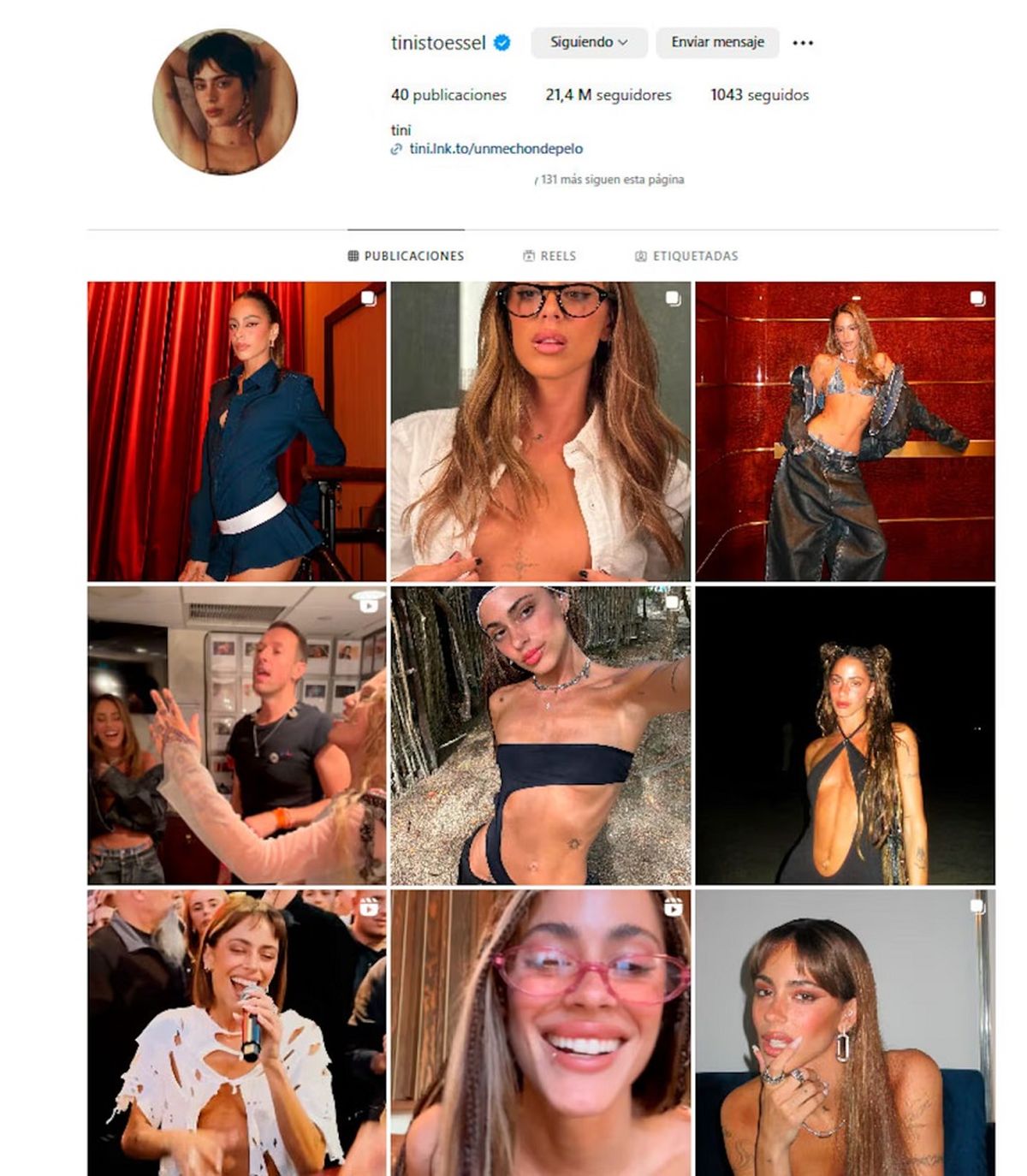
Task: Open the 21,4 M seguidores list
Action: tap(608, 95)
